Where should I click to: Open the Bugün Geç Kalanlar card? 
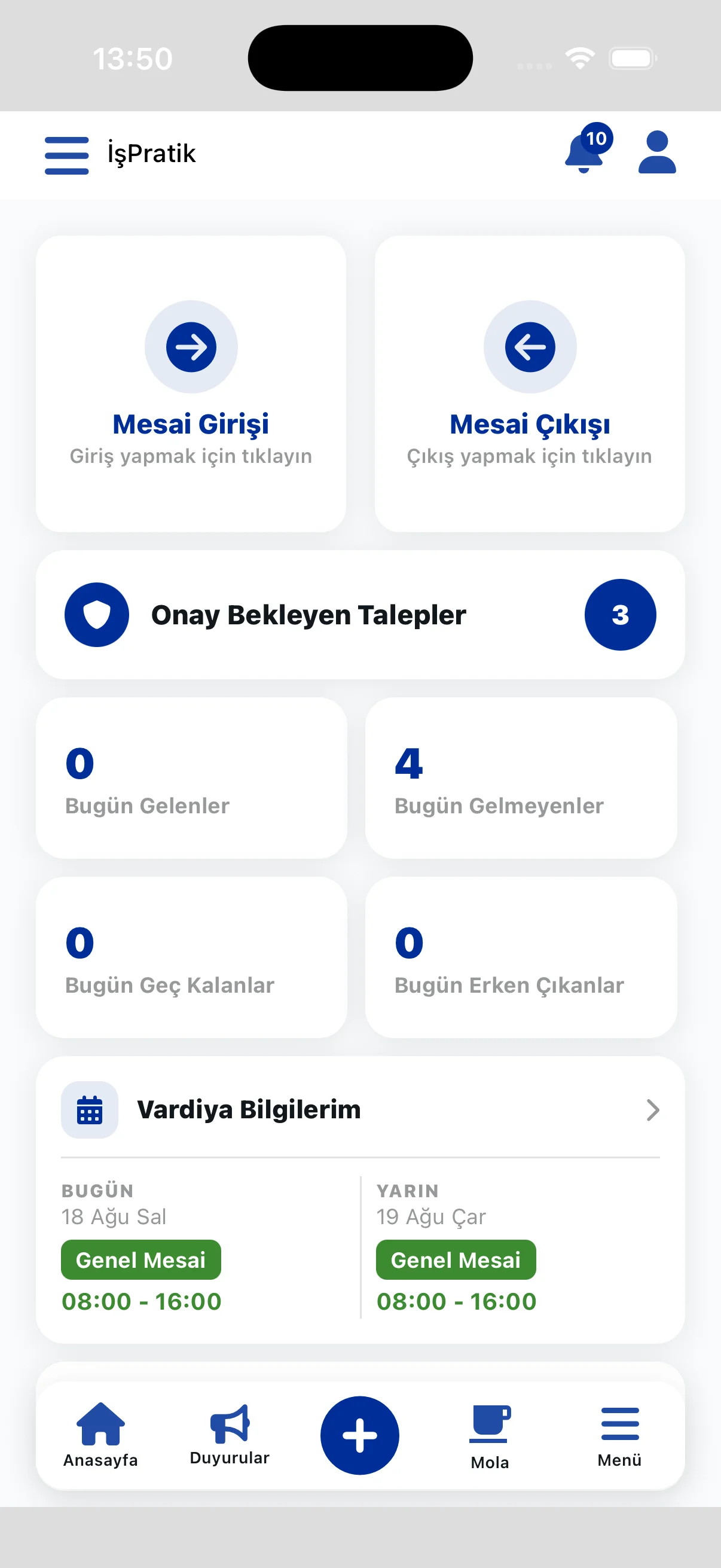click(192, 957)
